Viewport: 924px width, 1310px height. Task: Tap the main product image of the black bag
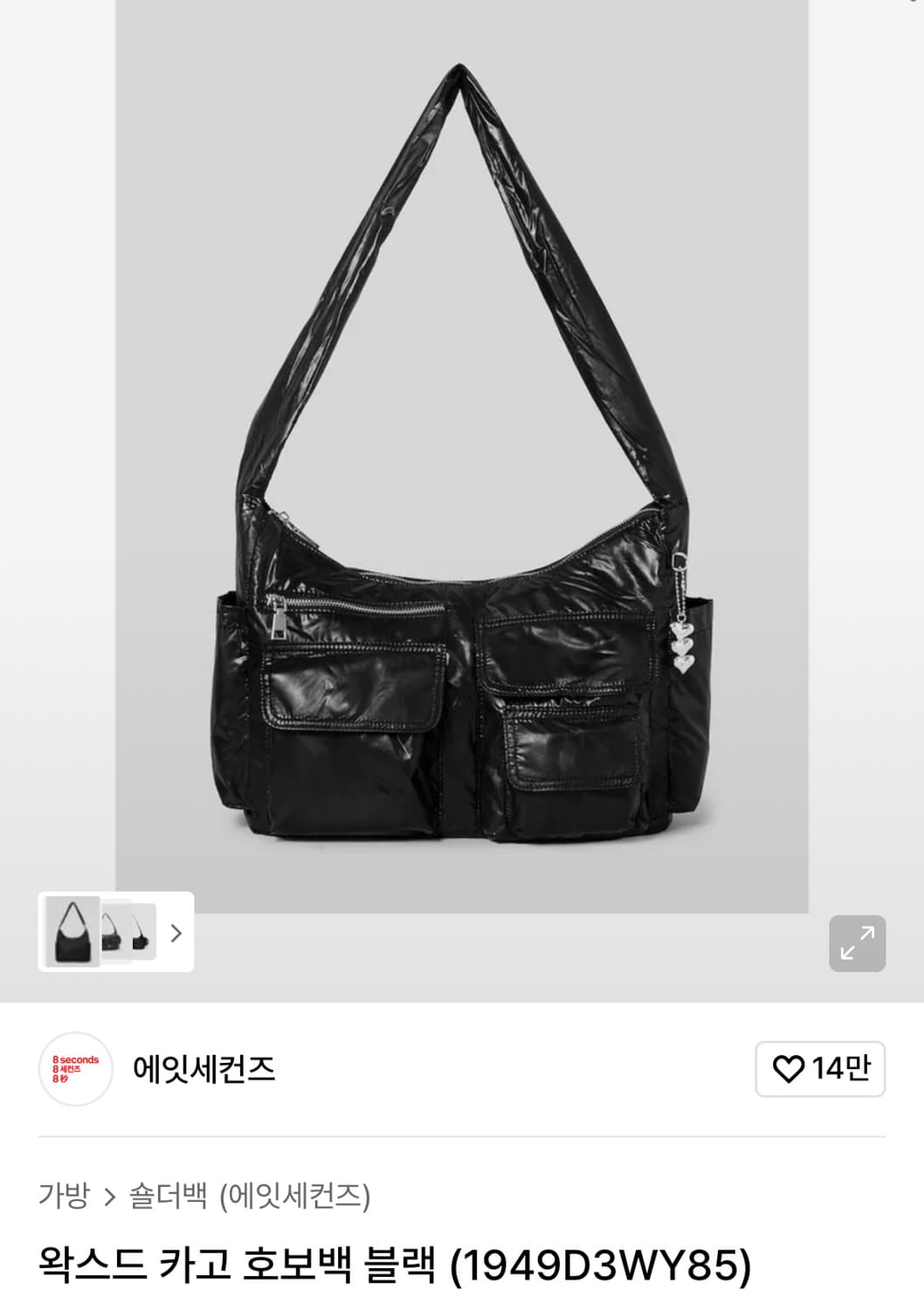click(462, 489)
